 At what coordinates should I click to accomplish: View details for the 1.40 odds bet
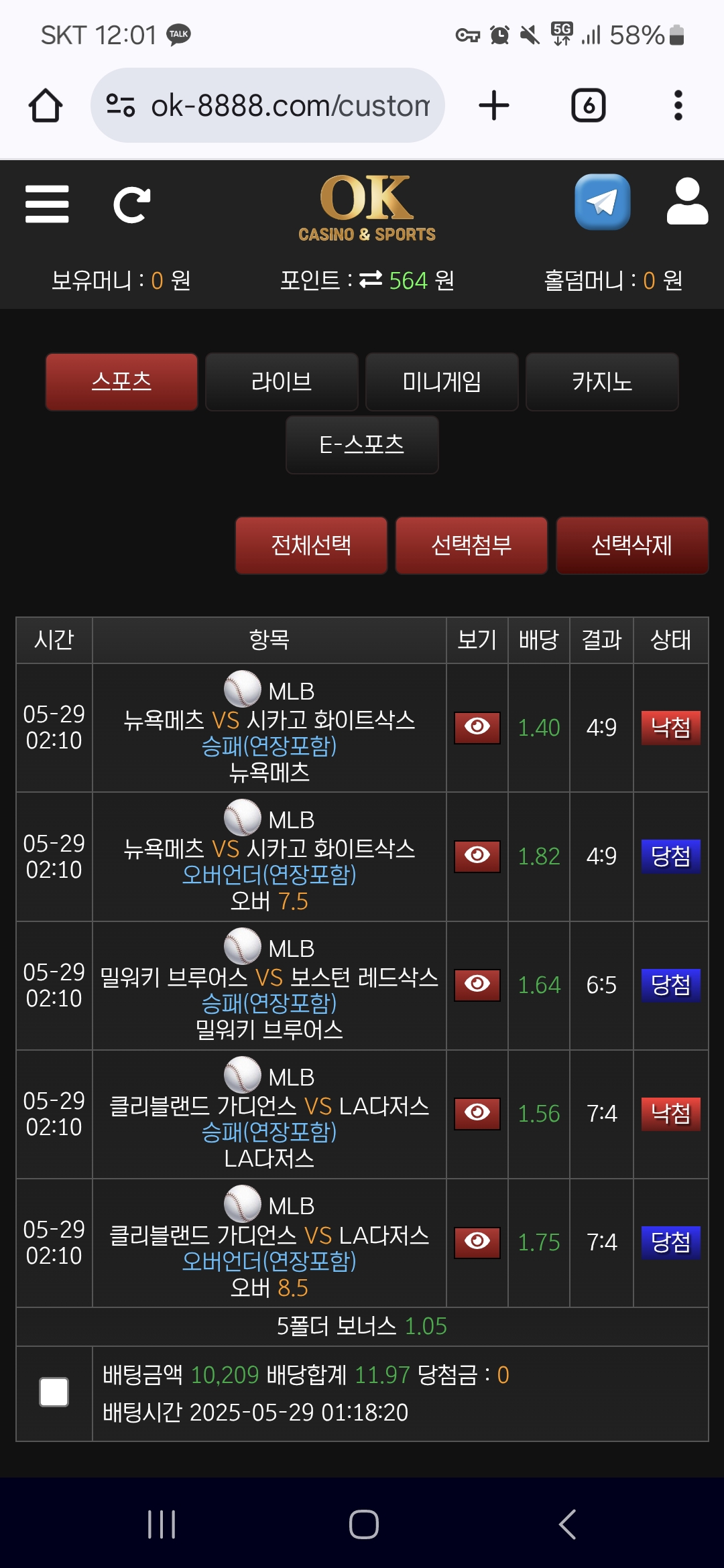point(477,727)
